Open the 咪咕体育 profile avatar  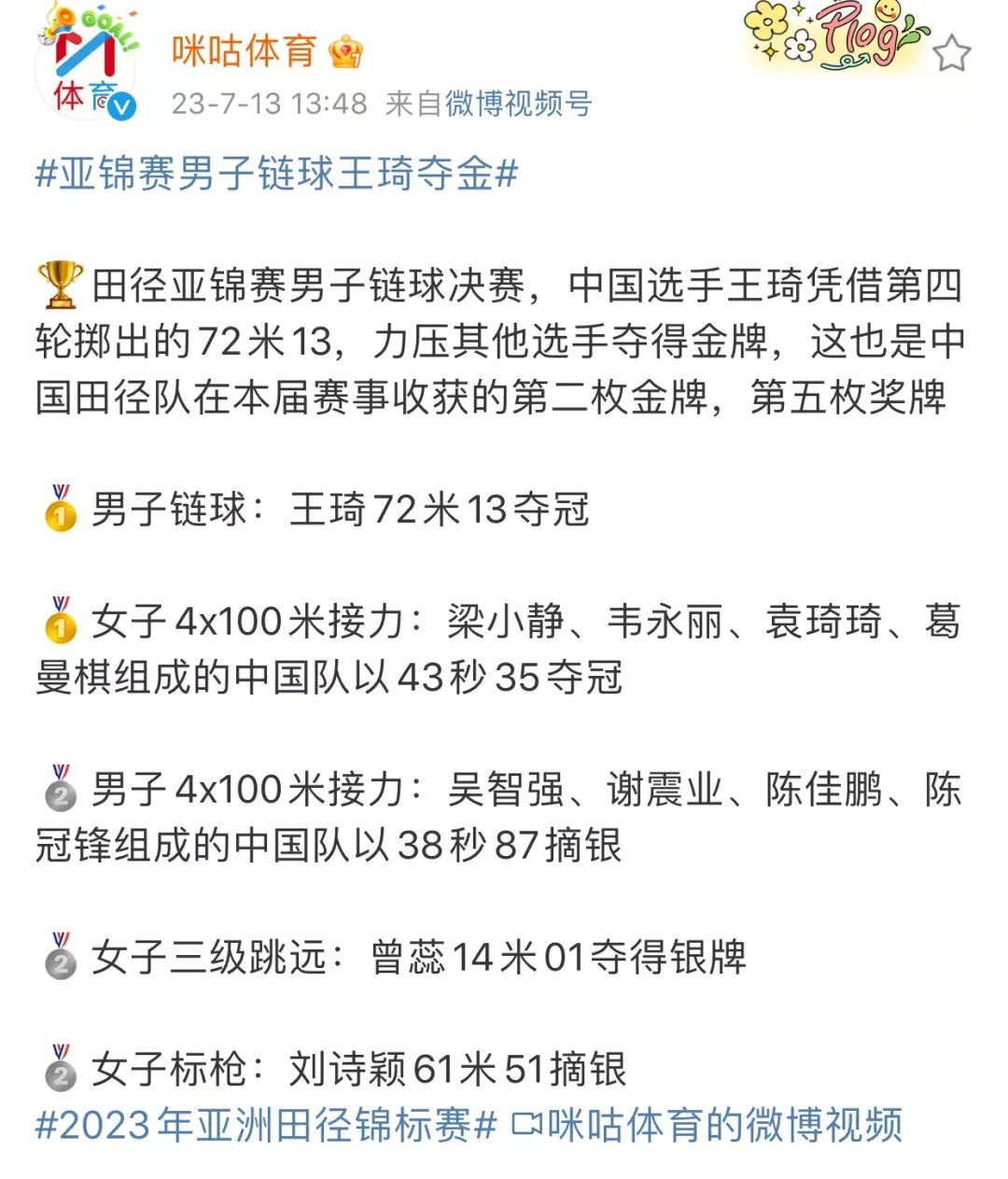[86, 67]
